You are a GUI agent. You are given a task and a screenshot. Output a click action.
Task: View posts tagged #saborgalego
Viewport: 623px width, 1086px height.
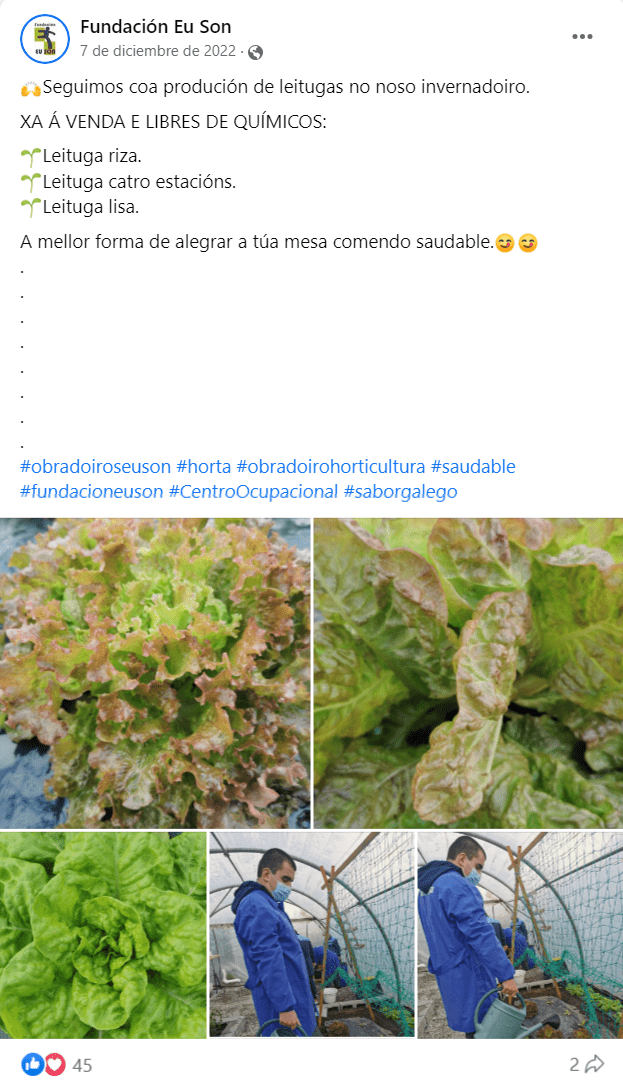tap(400, 492)
